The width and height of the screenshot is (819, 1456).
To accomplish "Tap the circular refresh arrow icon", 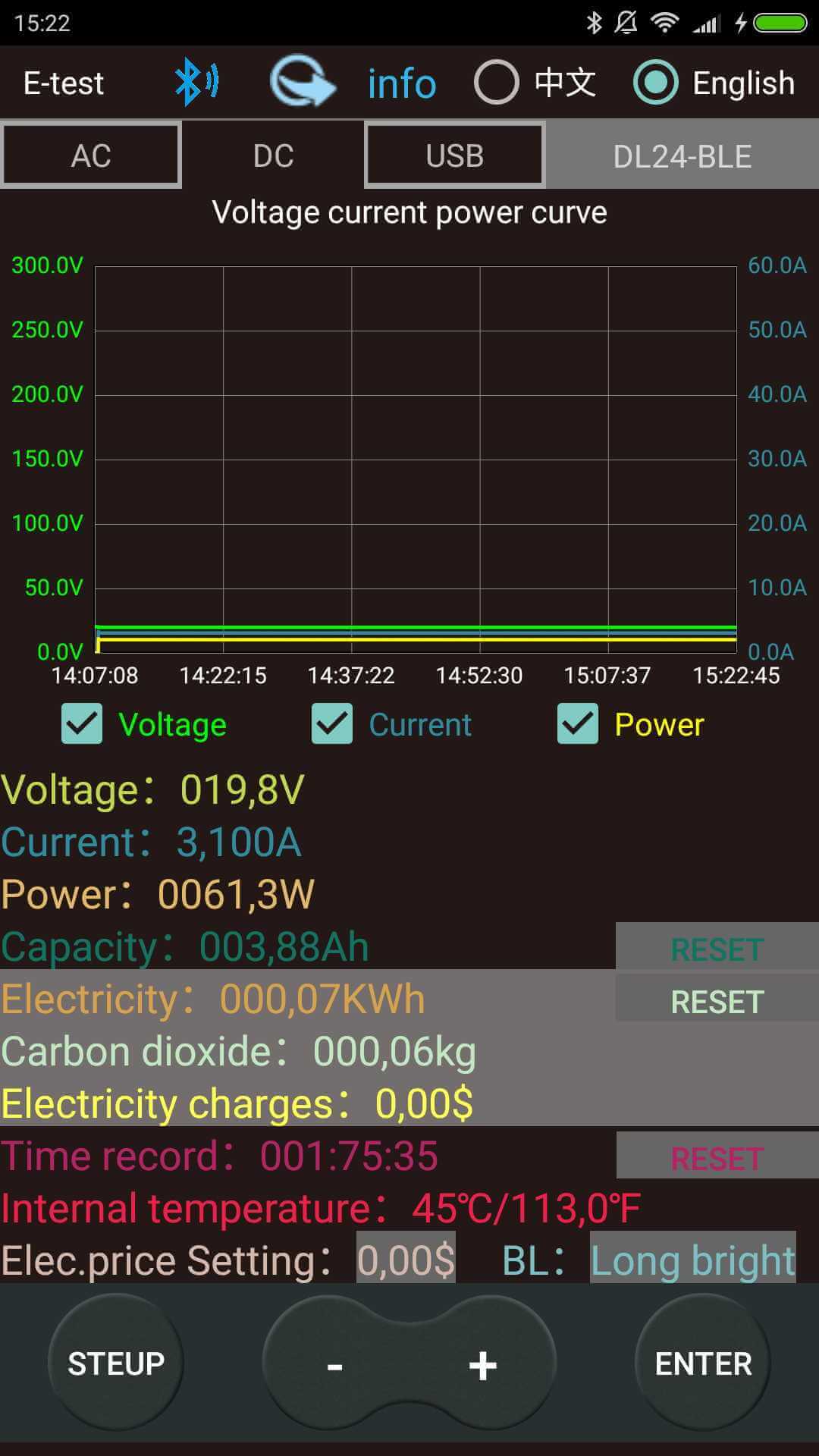I will coord(302,82).
